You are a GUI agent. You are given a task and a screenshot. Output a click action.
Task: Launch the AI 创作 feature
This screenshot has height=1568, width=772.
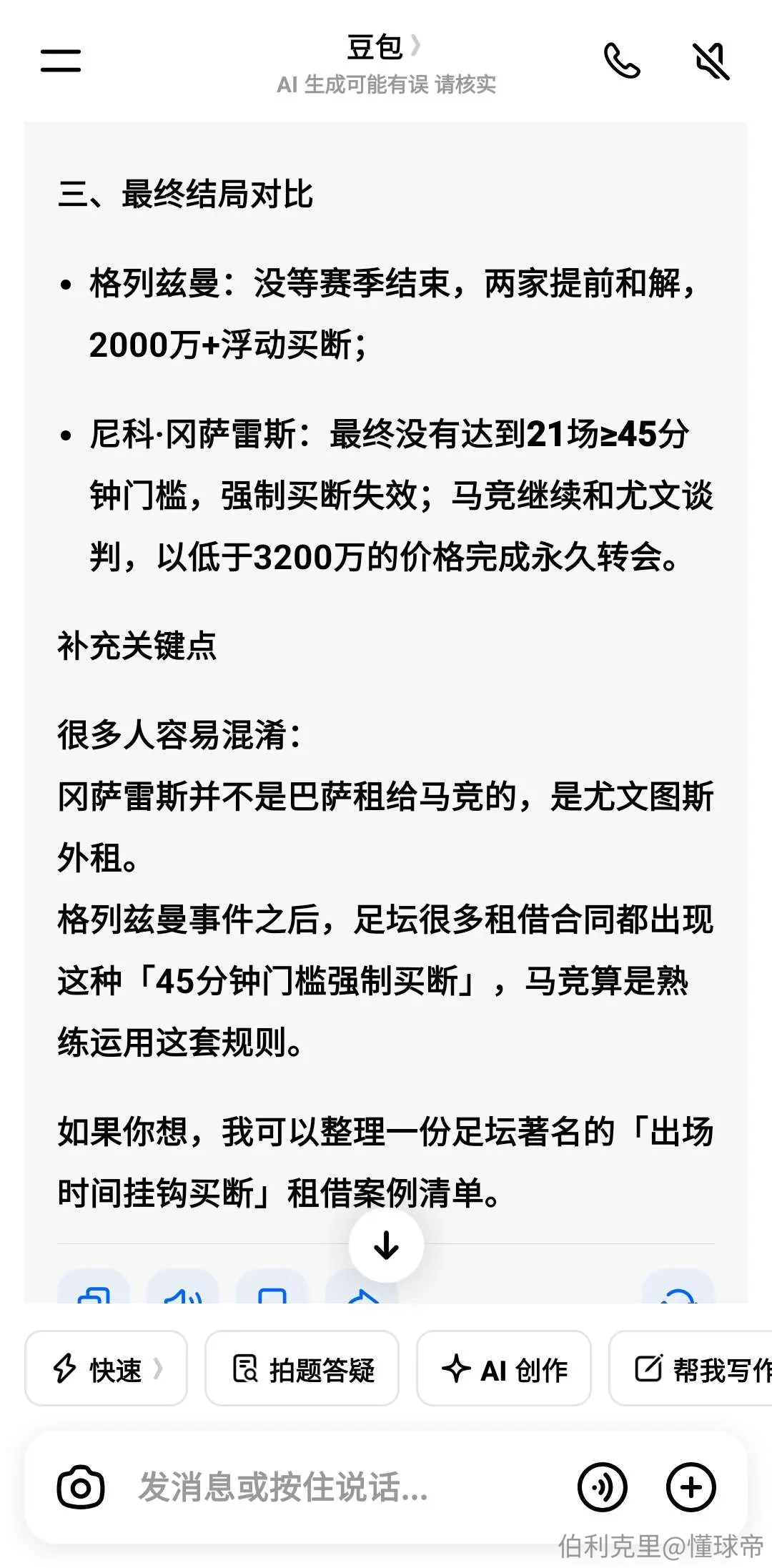[504, 1369]
